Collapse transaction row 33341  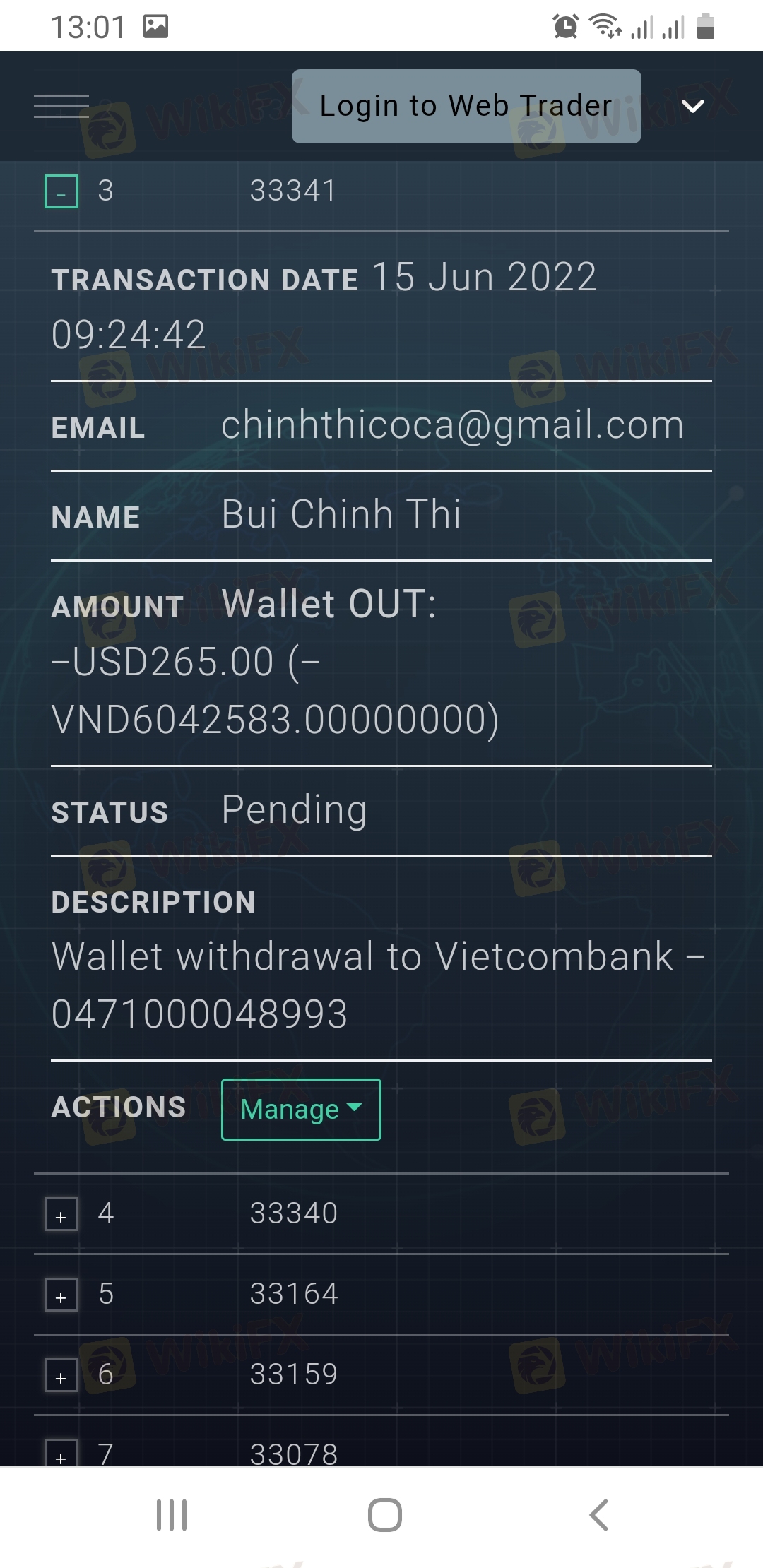pyautogui.click(x=61, y=191)
